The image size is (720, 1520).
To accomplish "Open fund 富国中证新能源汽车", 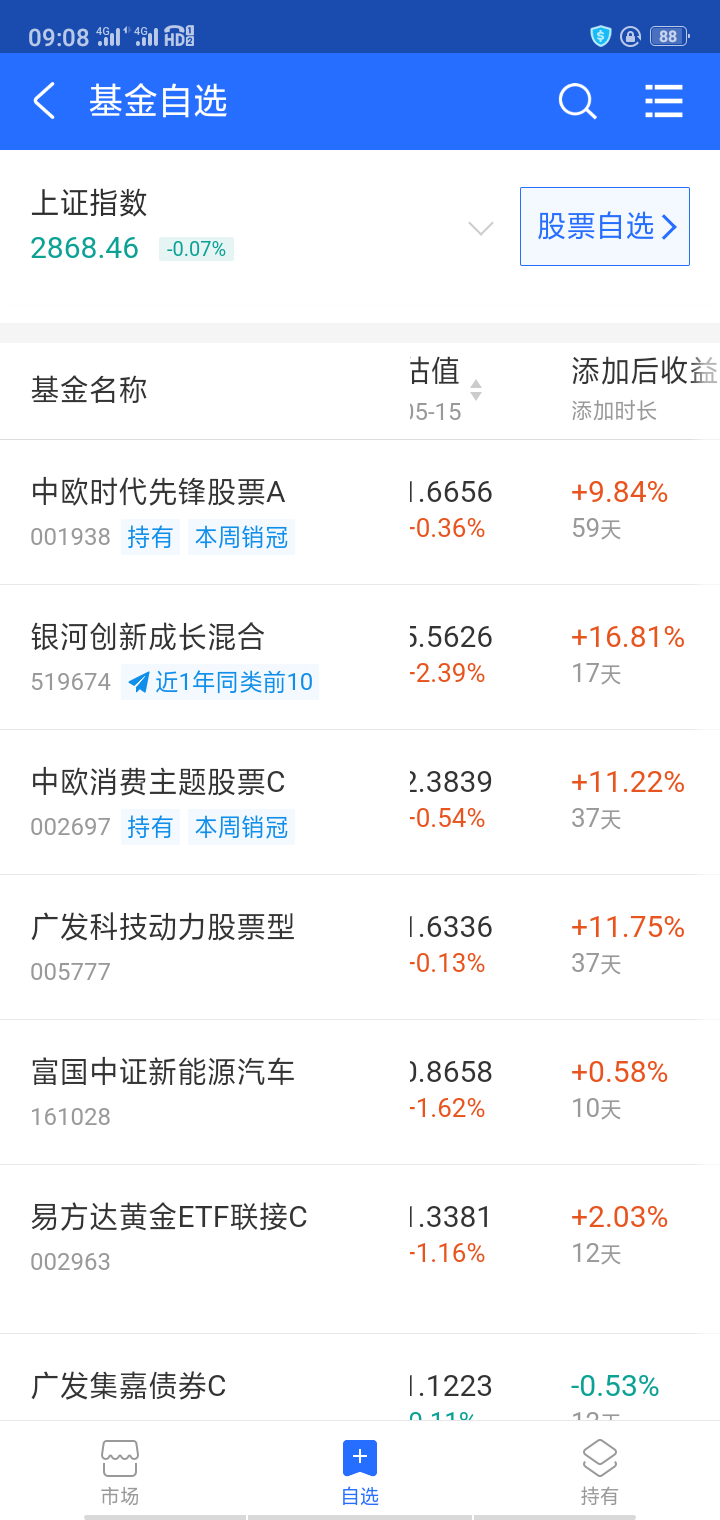I will point(162,1071).
